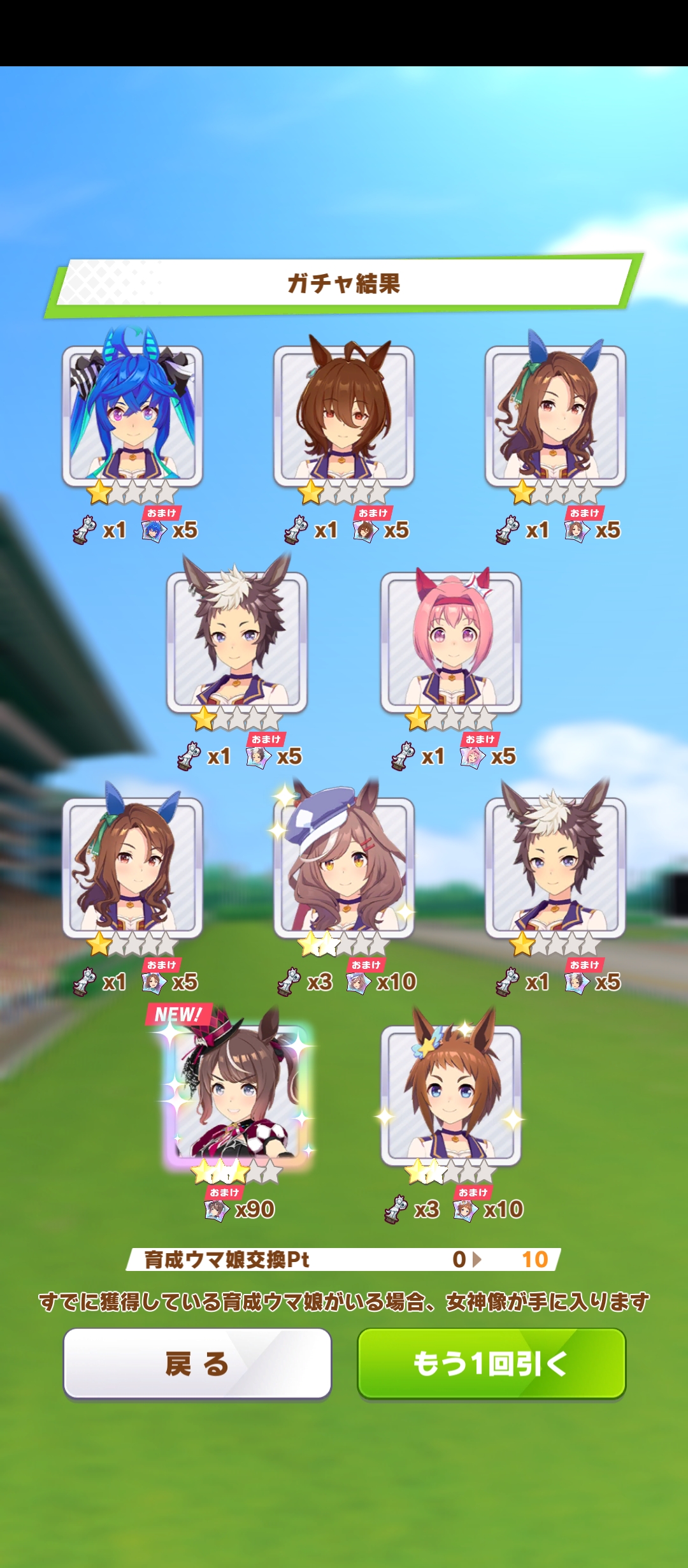Select the pink-haired character card
688x1568 pixels.
[451, 642]
